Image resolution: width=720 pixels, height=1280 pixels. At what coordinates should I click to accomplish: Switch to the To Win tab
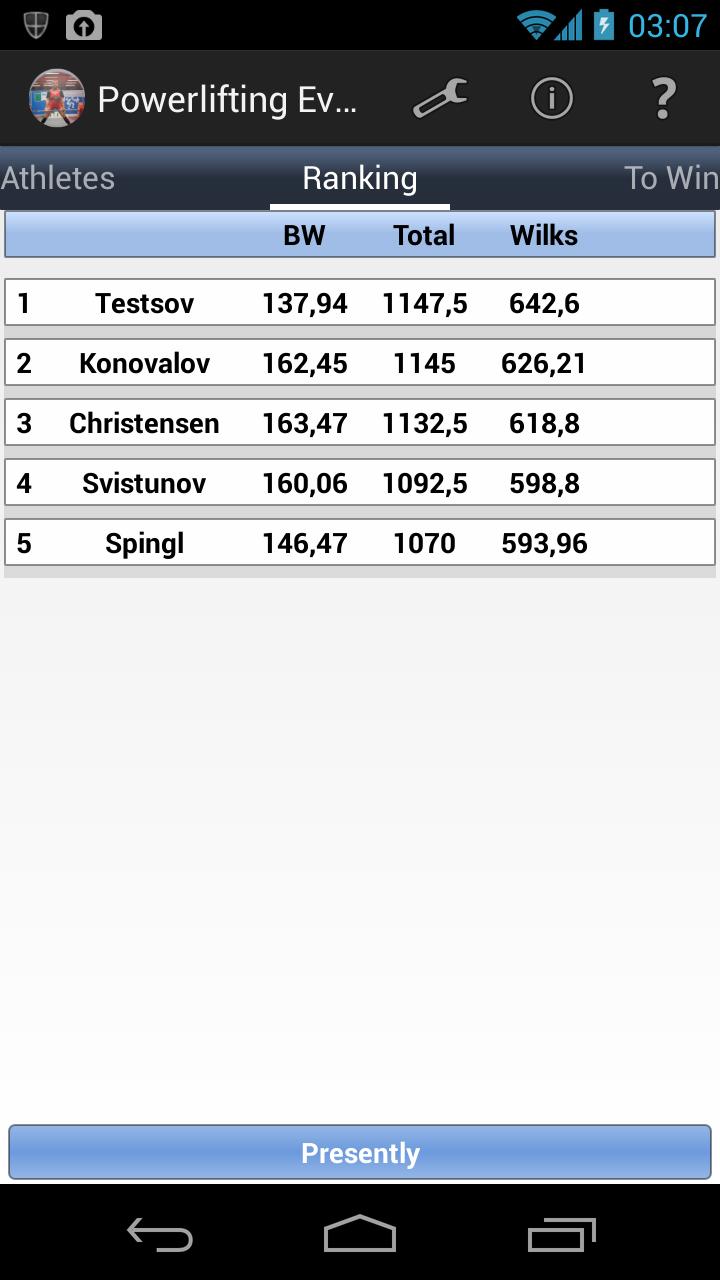(x=670, y=178)
